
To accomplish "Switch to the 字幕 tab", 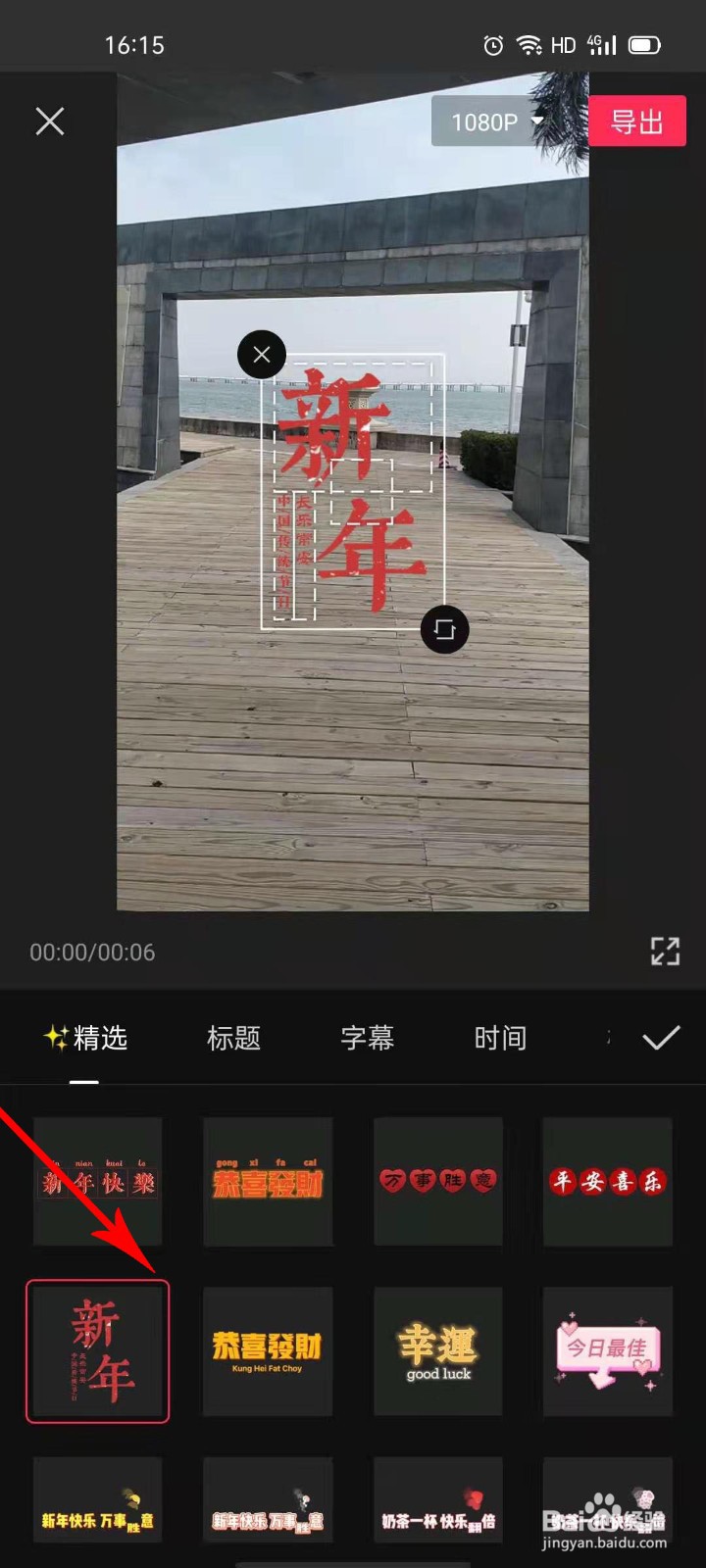I will (368, 1038).
